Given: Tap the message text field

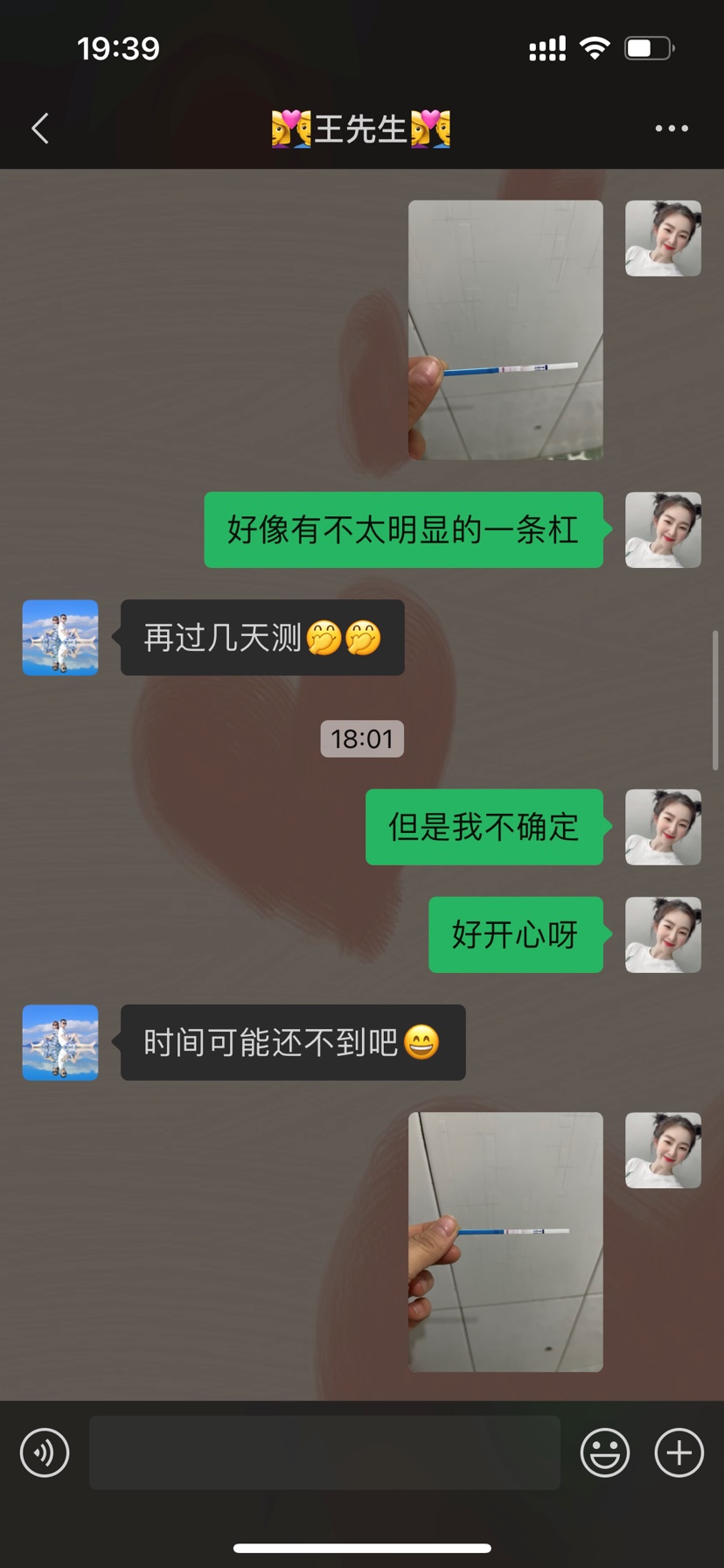Looking at the screenshot, I should point(324,1452).
